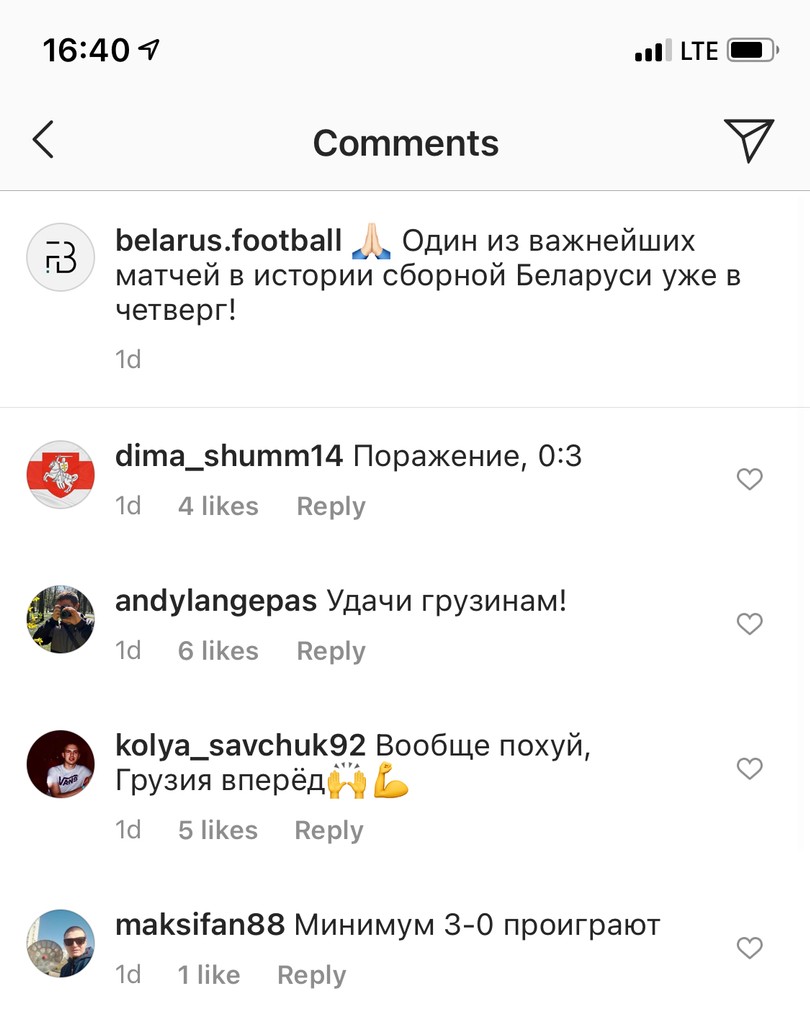Reply to maksifan88's comment

[x=311, y=975]
